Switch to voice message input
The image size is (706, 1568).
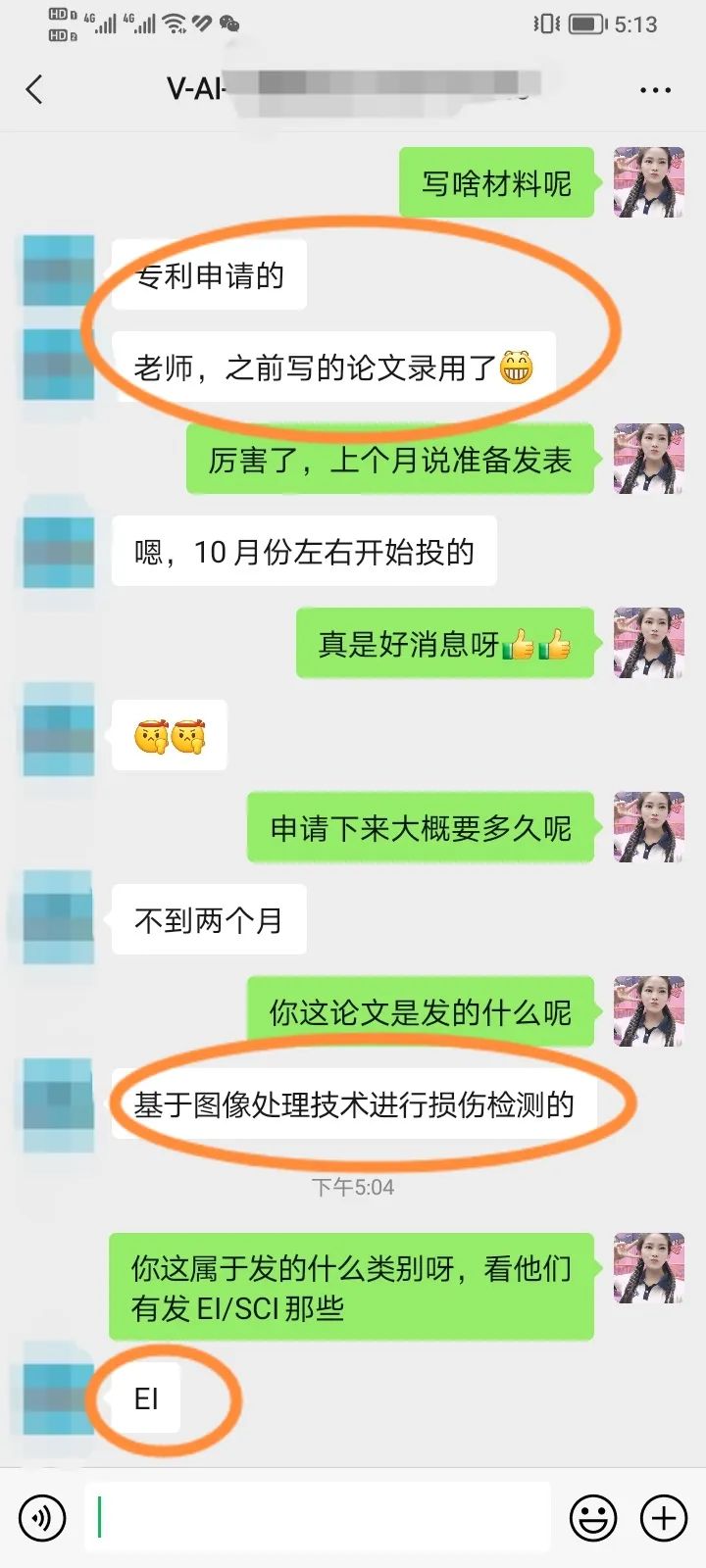[x=42, y=1518]
